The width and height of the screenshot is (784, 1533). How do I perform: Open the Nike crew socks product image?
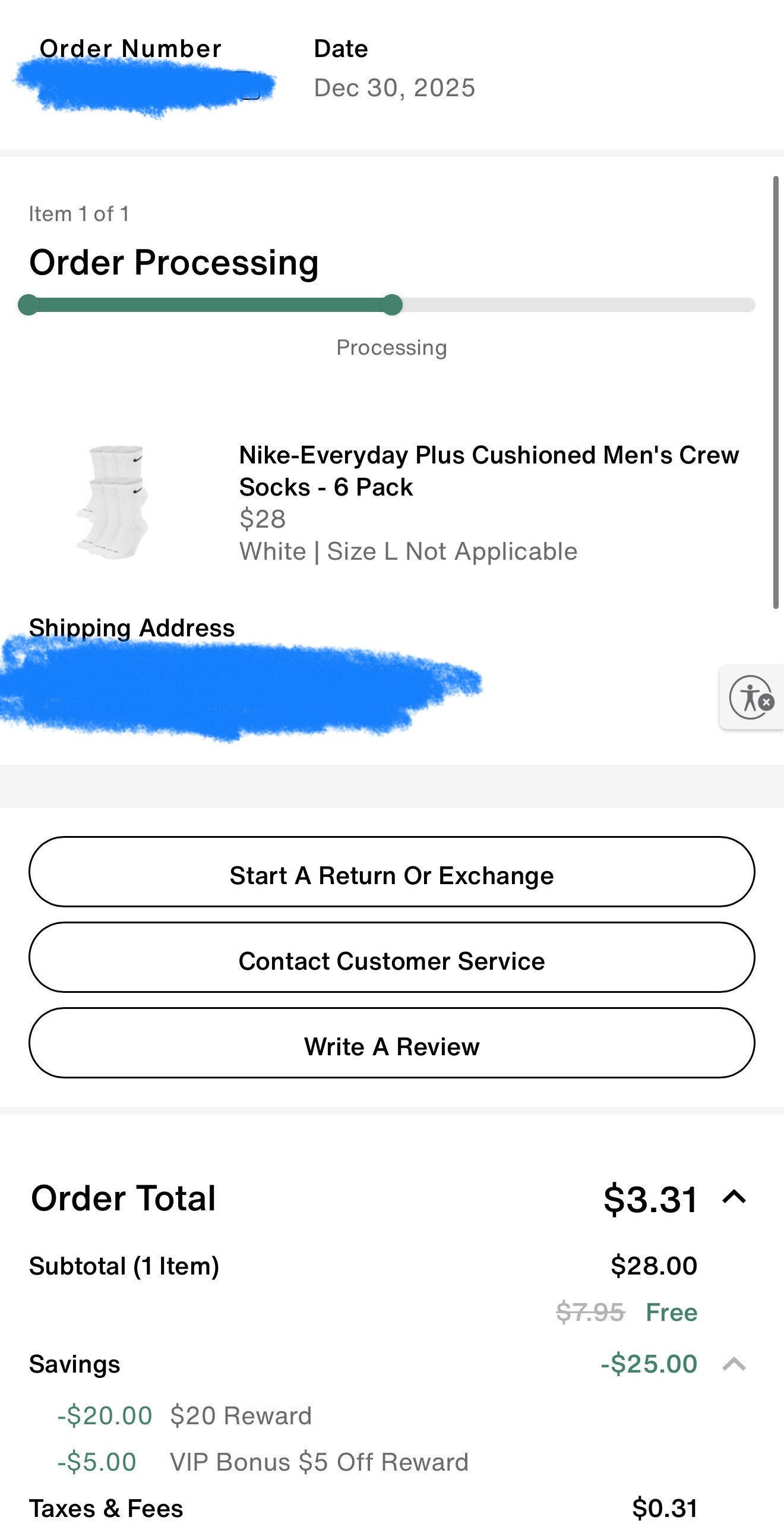click(x=113, y=502)
